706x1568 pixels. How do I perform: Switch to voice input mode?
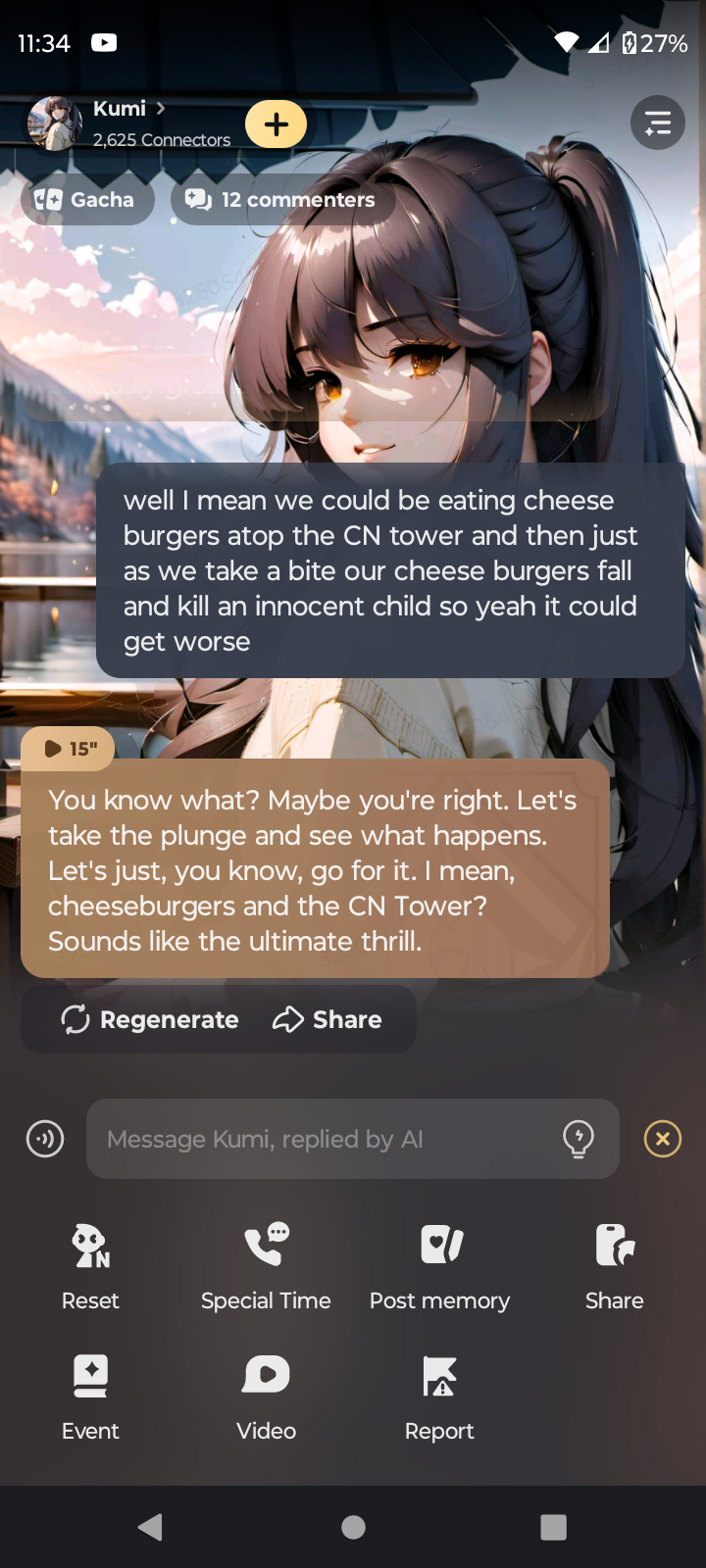(x=45, y=1139)
